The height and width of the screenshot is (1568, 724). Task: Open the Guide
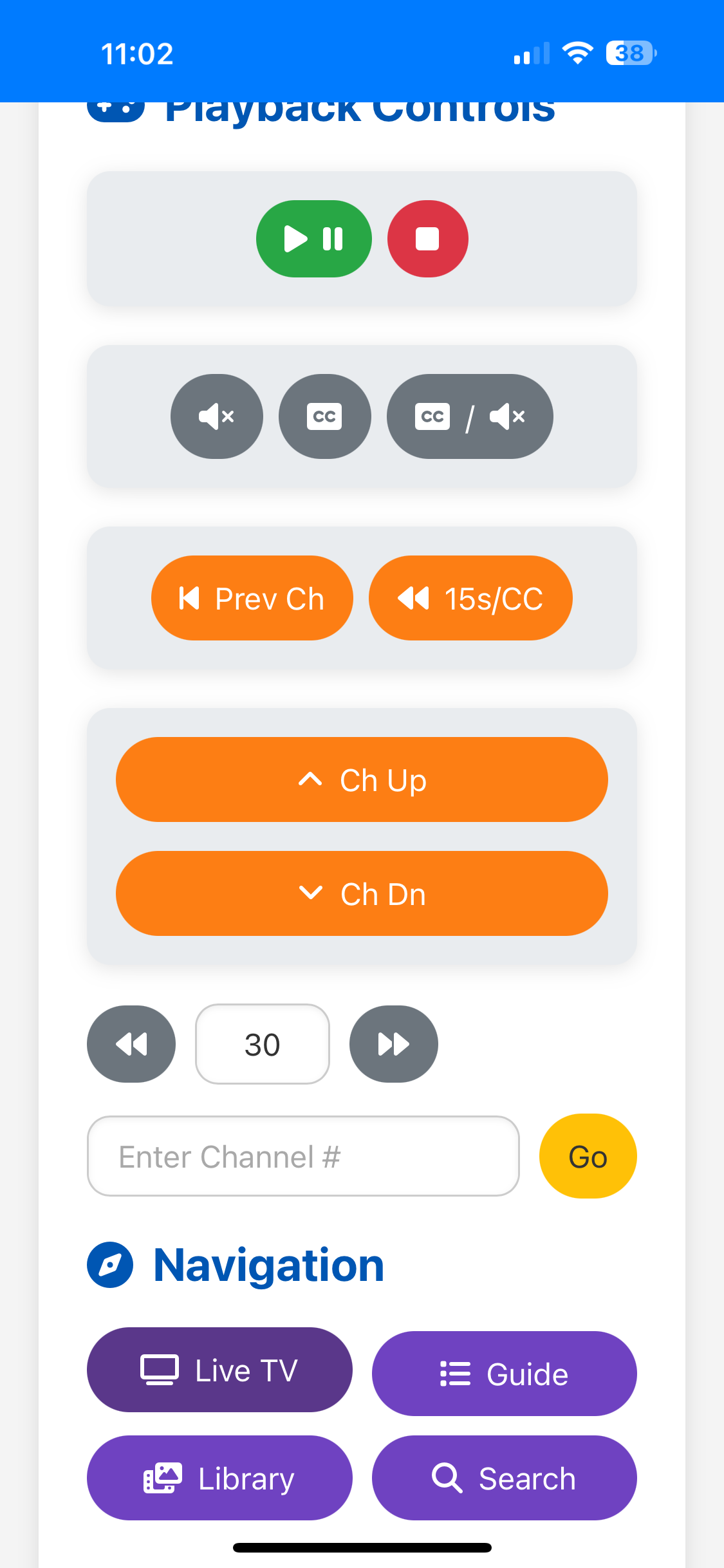[x=504, y=1374]
